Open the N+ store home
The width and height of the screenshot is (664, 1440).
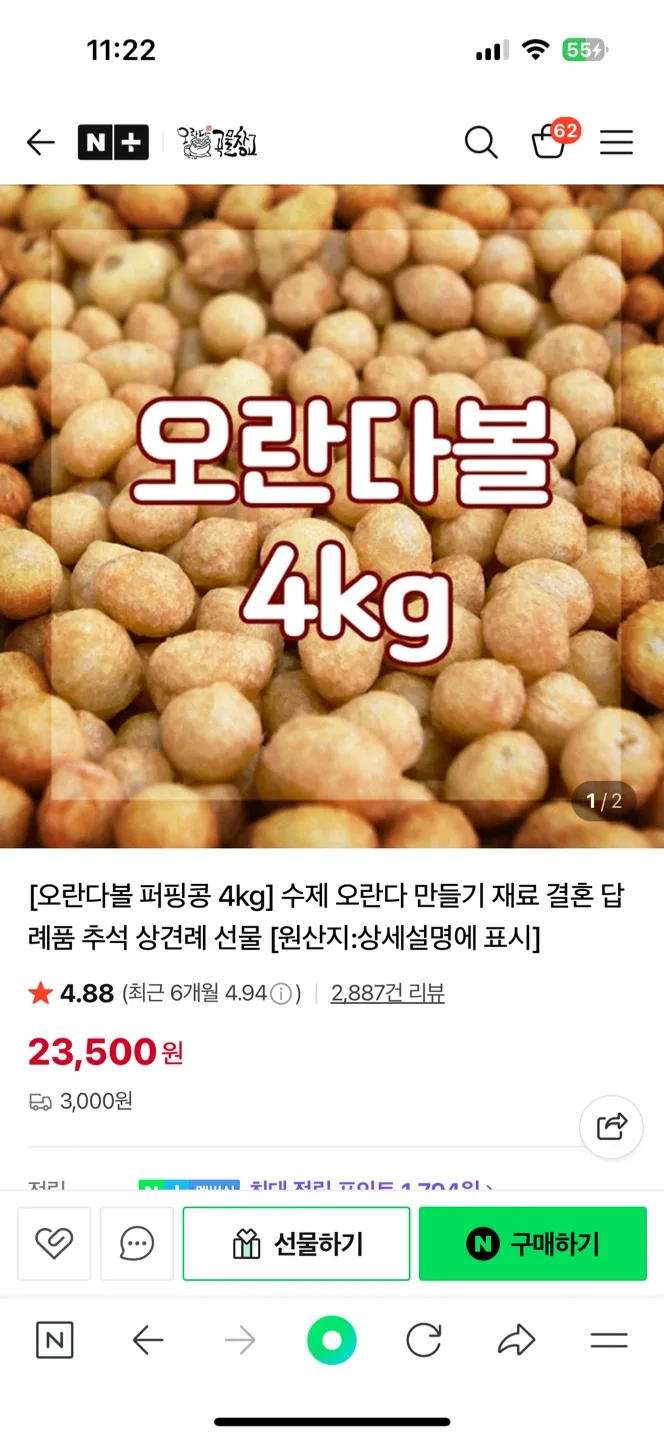pos(113,143)
